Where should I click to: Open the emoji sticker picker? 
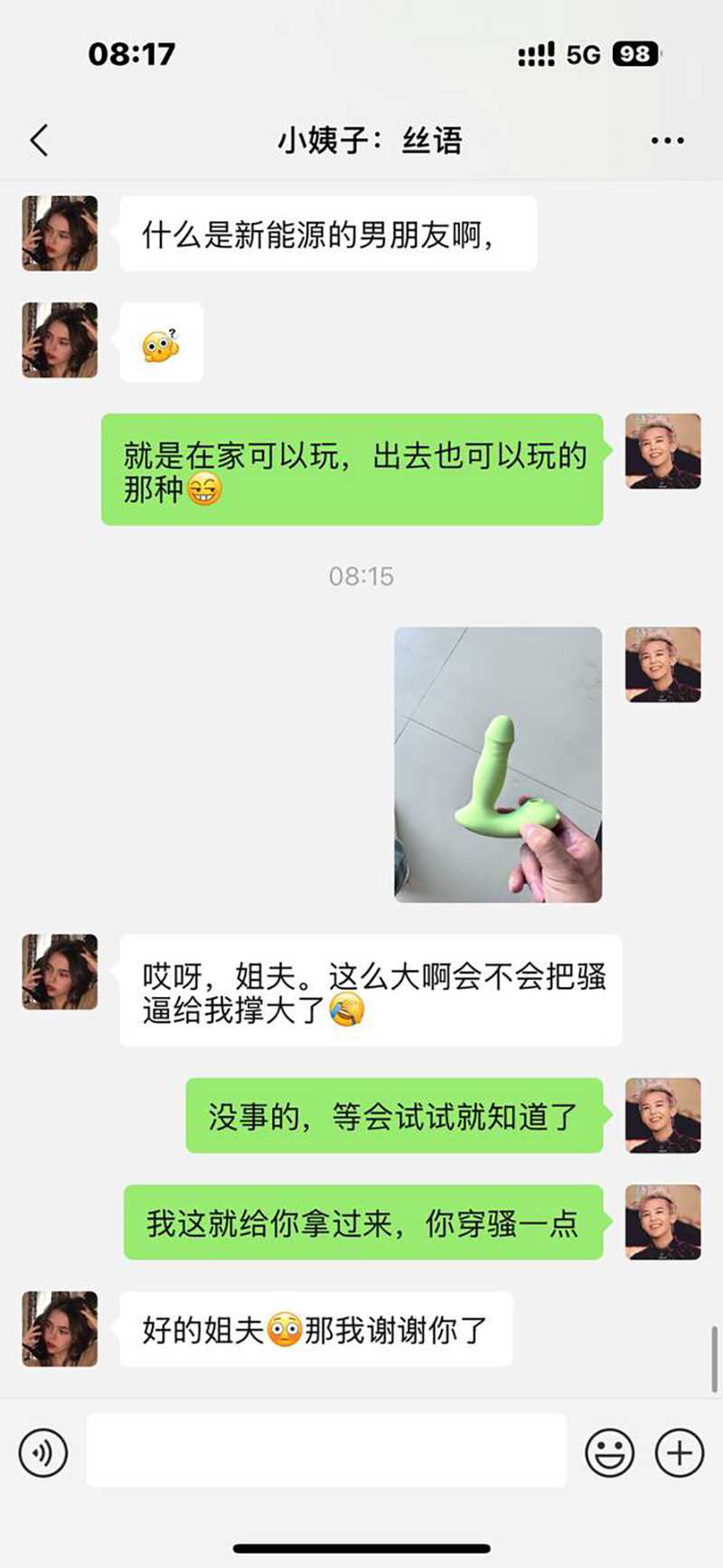pyautogui.click(x=610, y=1452)
